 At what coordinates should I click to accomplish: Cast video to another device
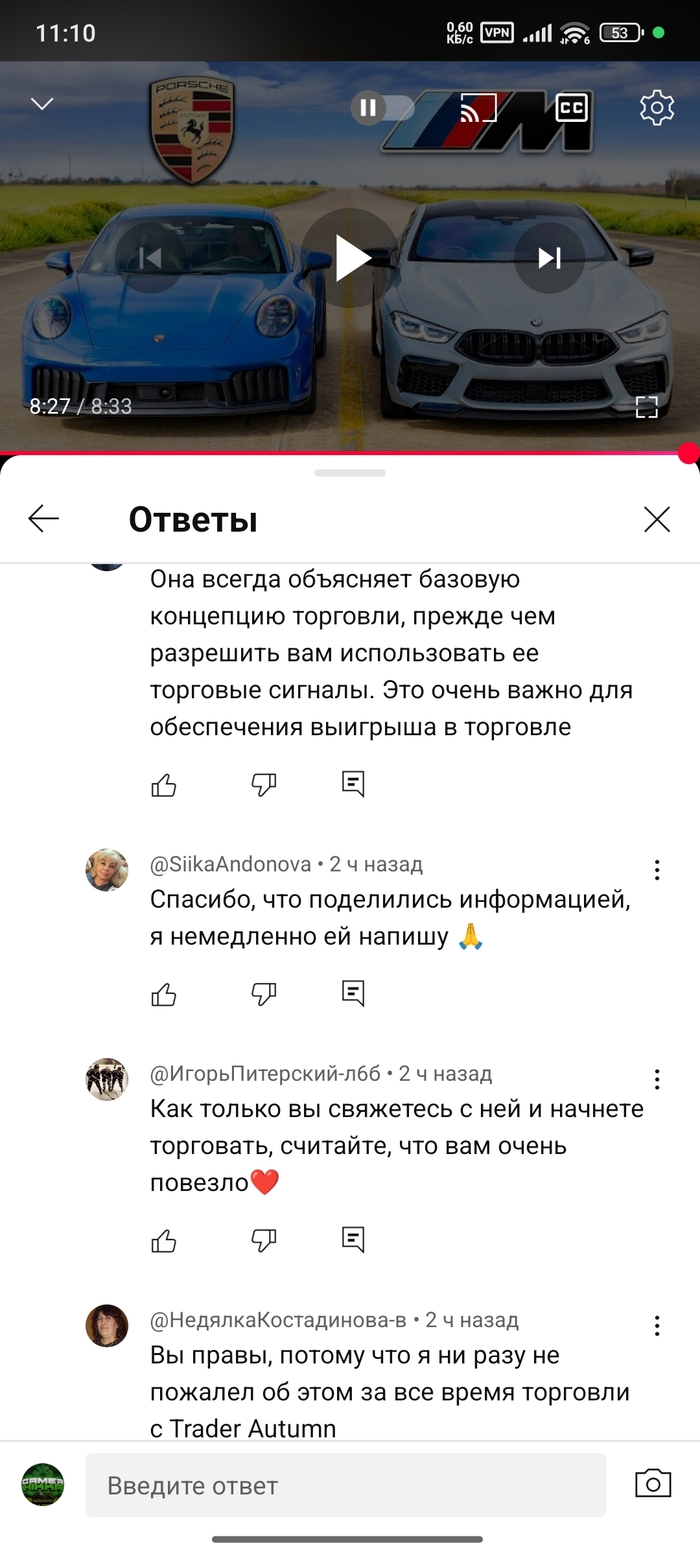[478, 108]
